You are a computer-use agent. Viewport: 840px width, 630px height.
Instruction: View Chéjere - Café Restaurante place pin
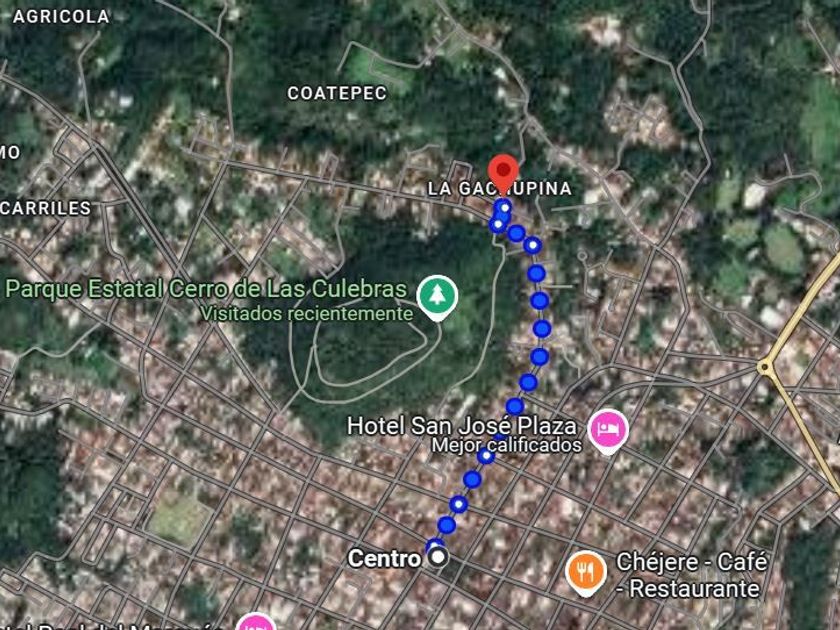tap(586, 572)
